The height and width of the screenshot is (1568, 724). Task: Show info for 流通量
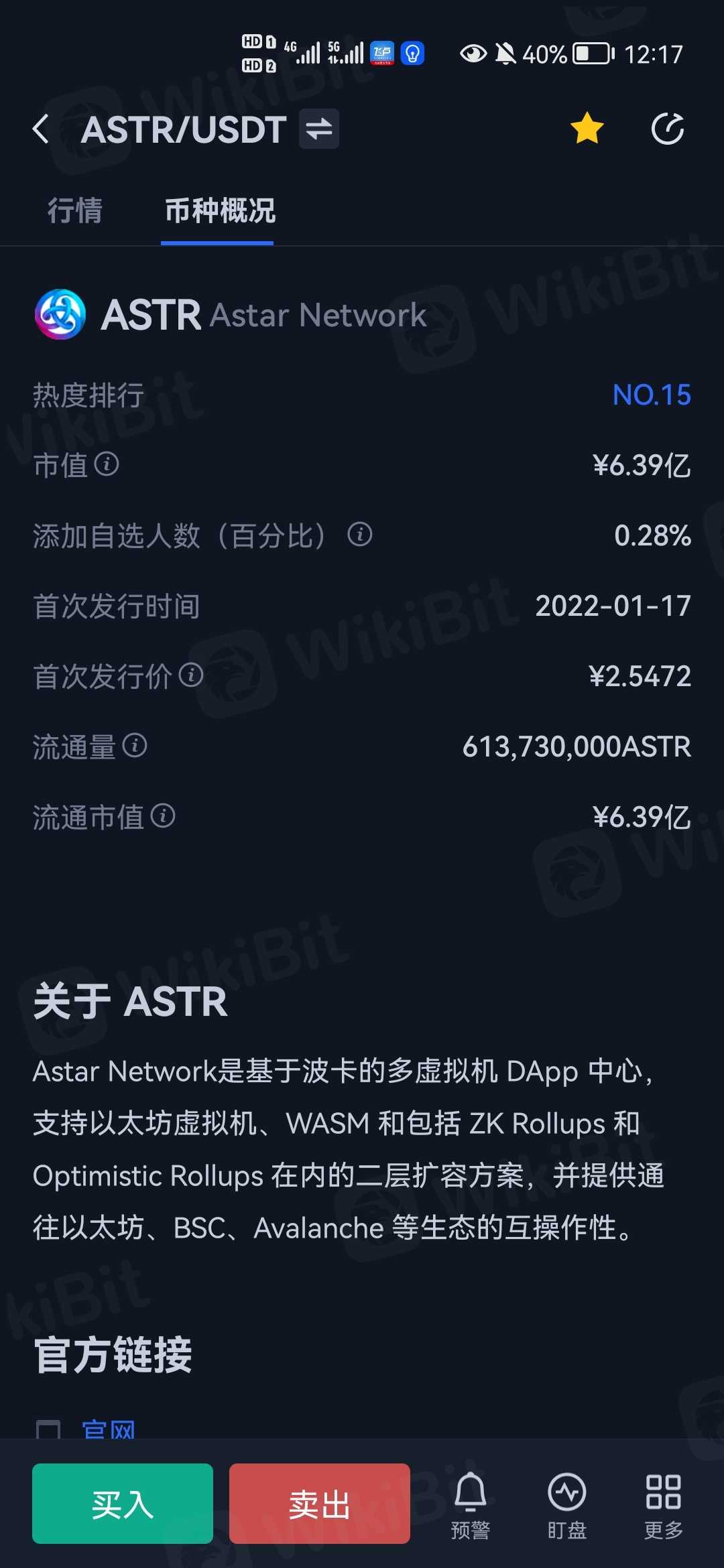pyautogui.click(x=135, y=745)
